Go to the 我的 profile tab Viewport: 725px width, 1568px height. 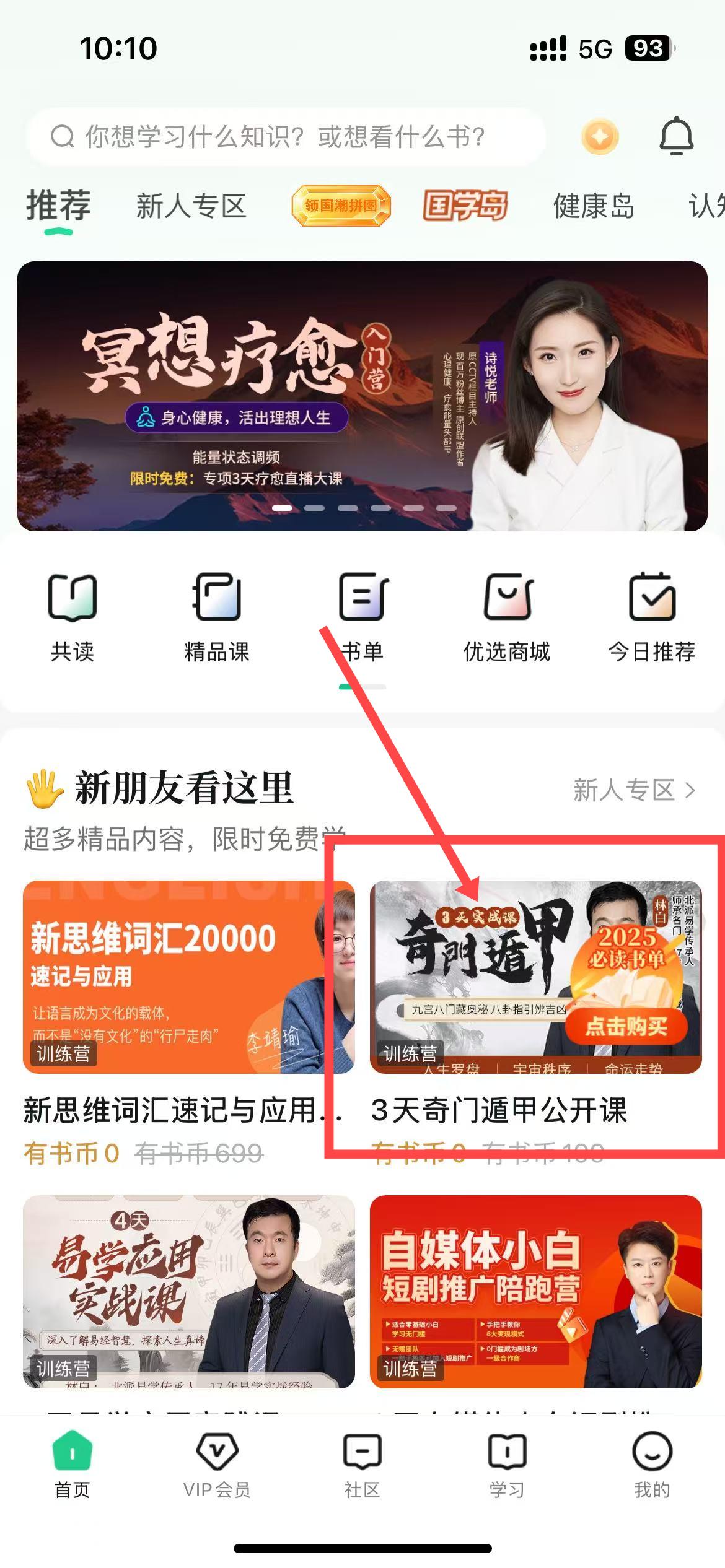pos(652,1465)
